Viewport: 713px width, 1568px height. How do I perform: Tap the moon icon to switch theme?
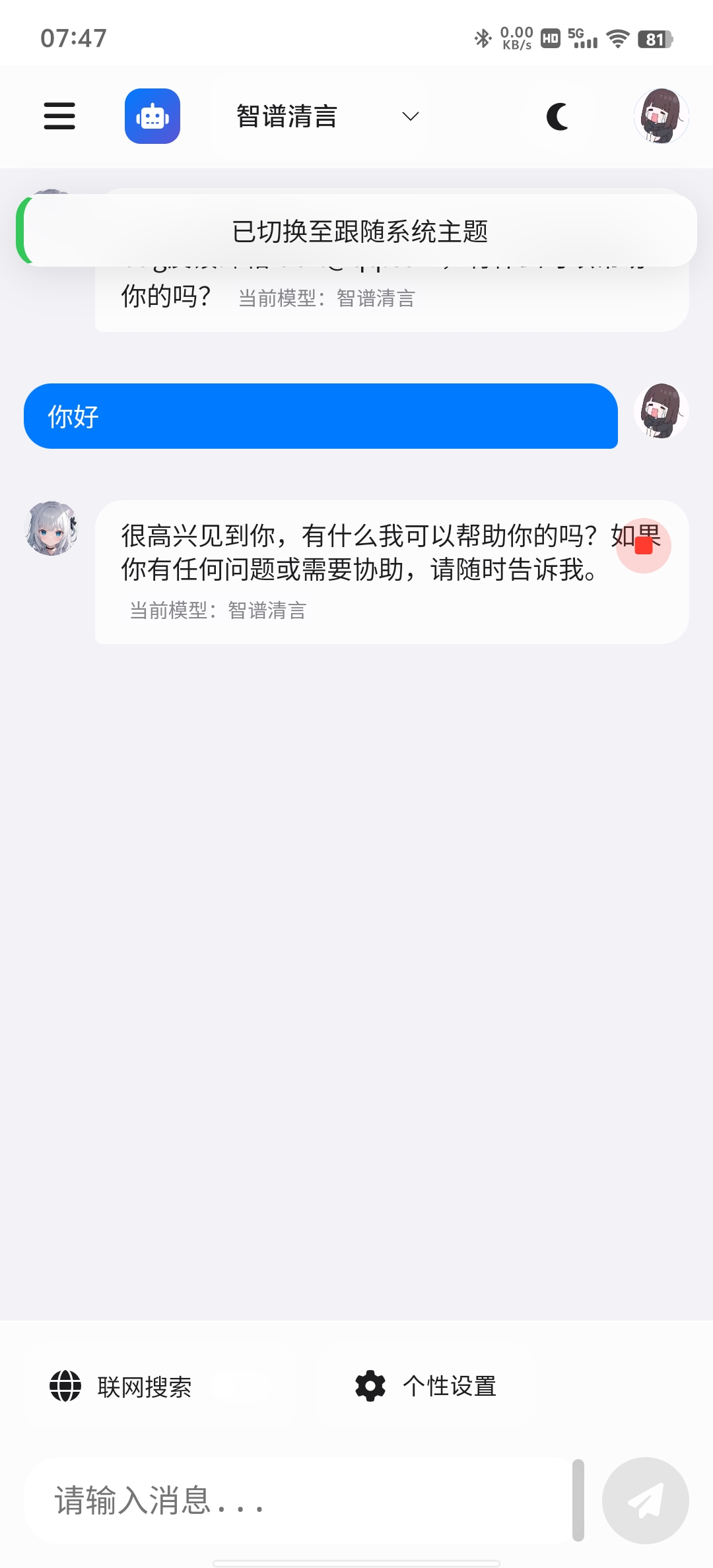pos(558,115)
